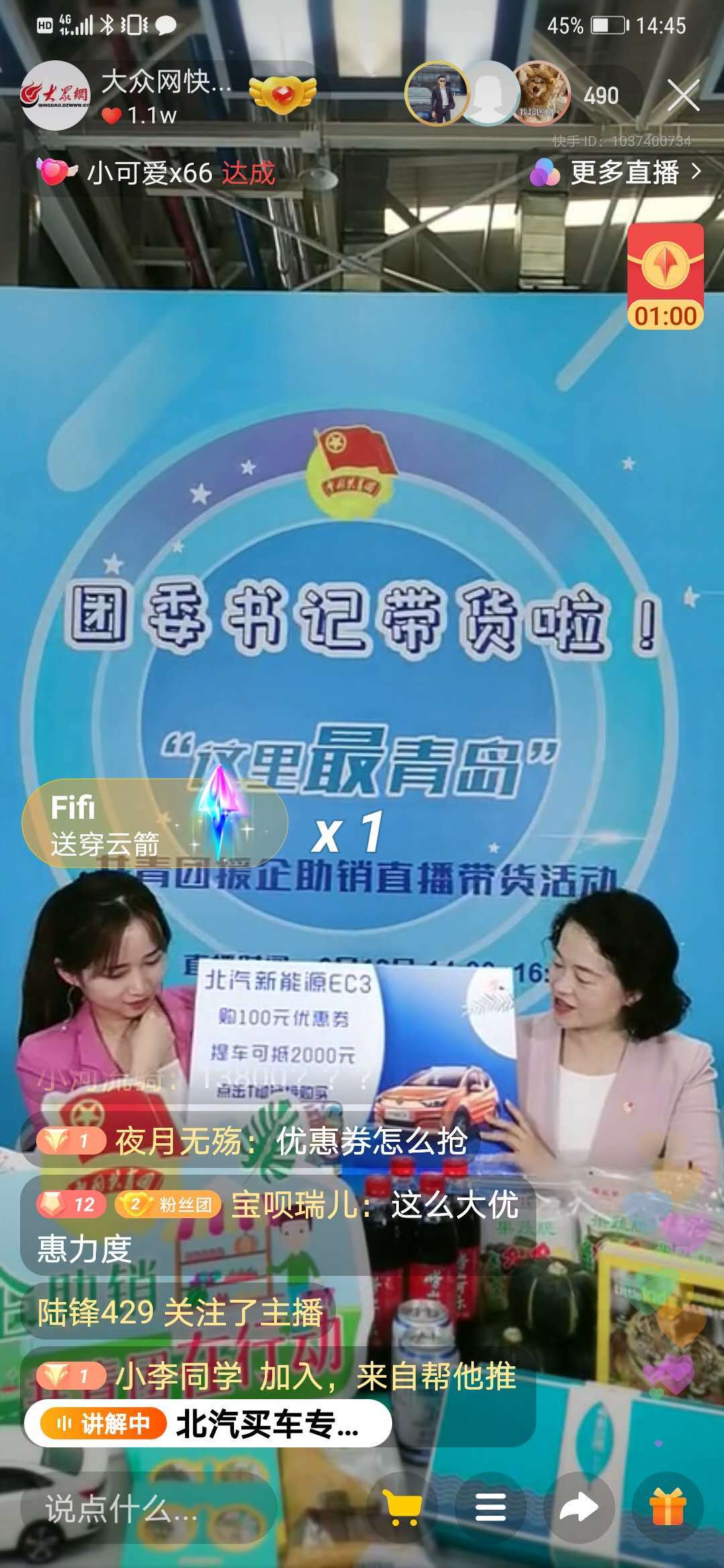Open the gift panel
Viewport: 724px width, 1568px height.
668,1508
